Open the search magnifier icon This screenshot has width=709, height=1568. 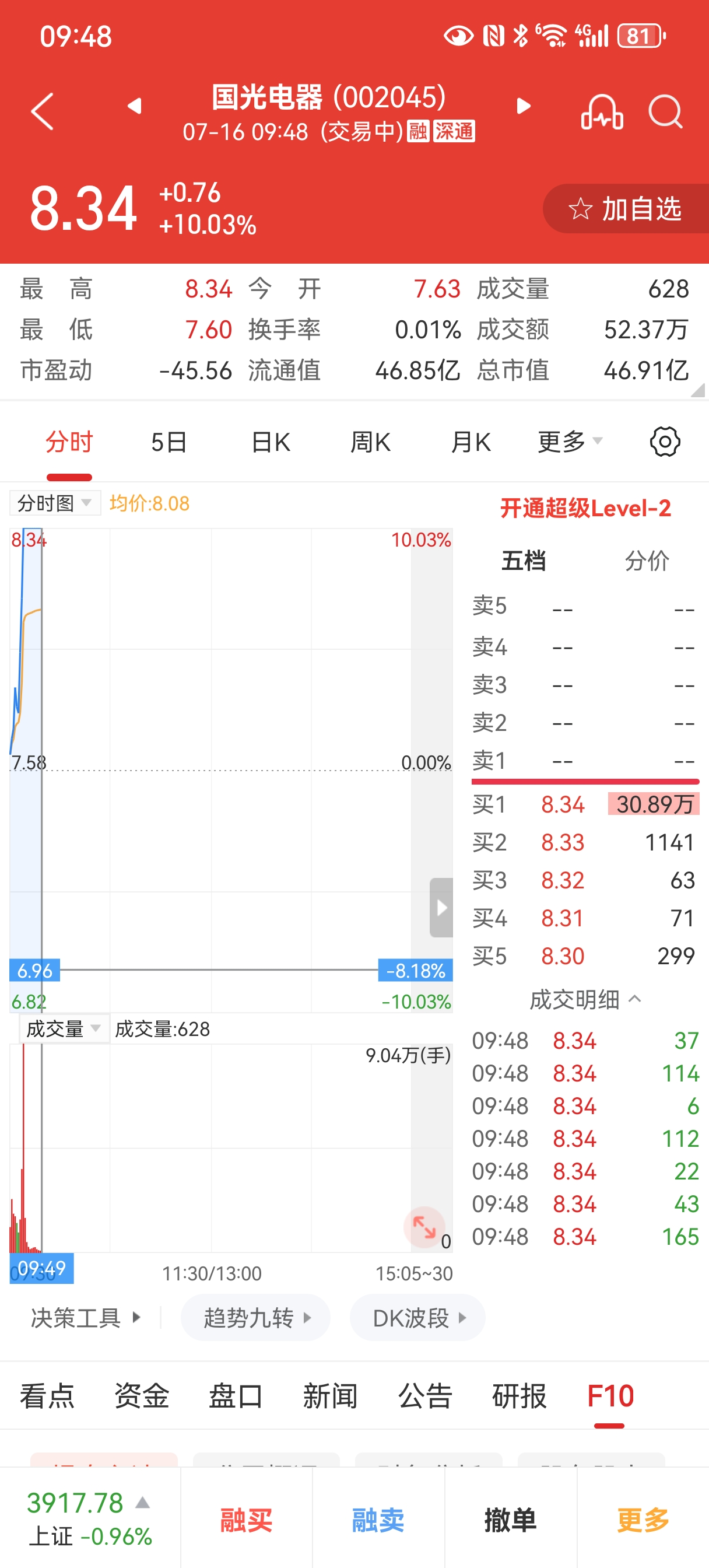665,112
